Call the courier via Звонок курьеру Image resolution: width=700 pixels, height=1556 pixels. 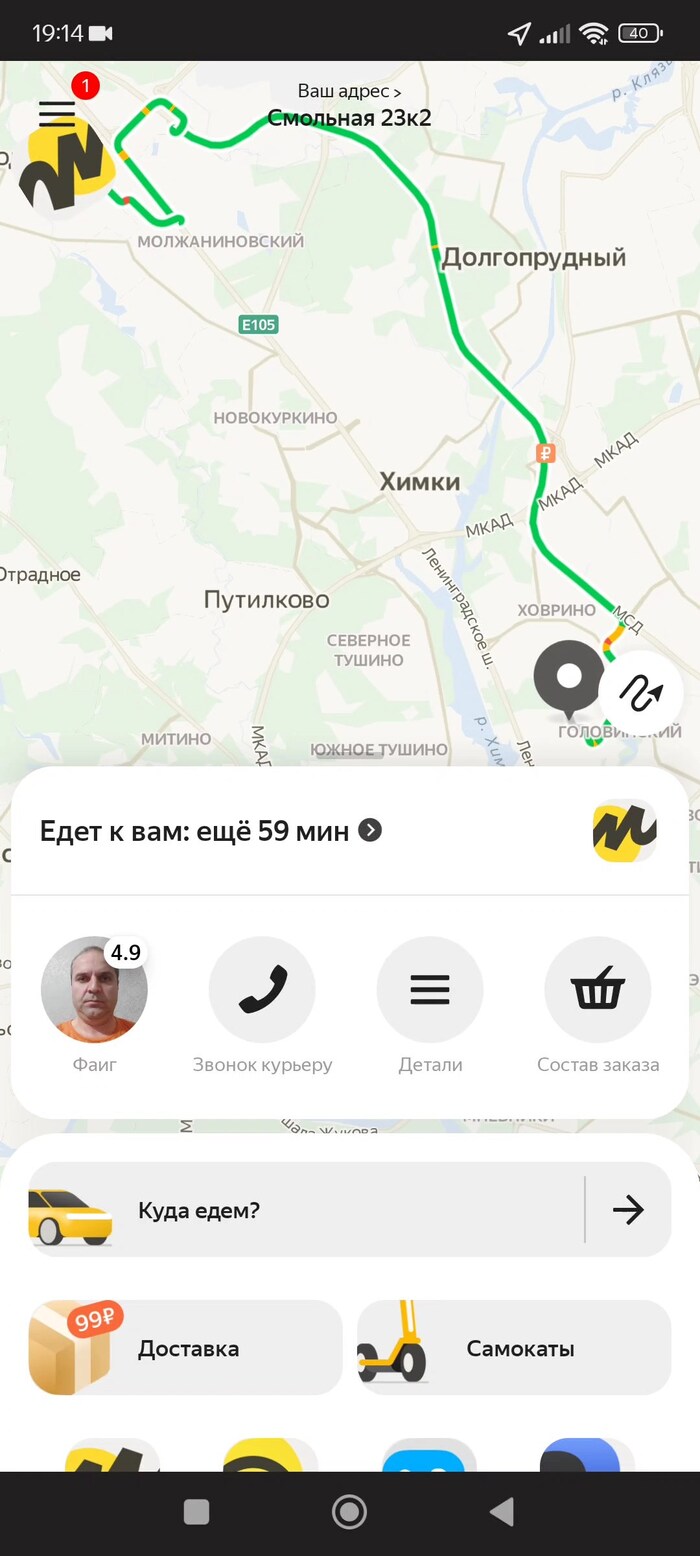point(262,990)
